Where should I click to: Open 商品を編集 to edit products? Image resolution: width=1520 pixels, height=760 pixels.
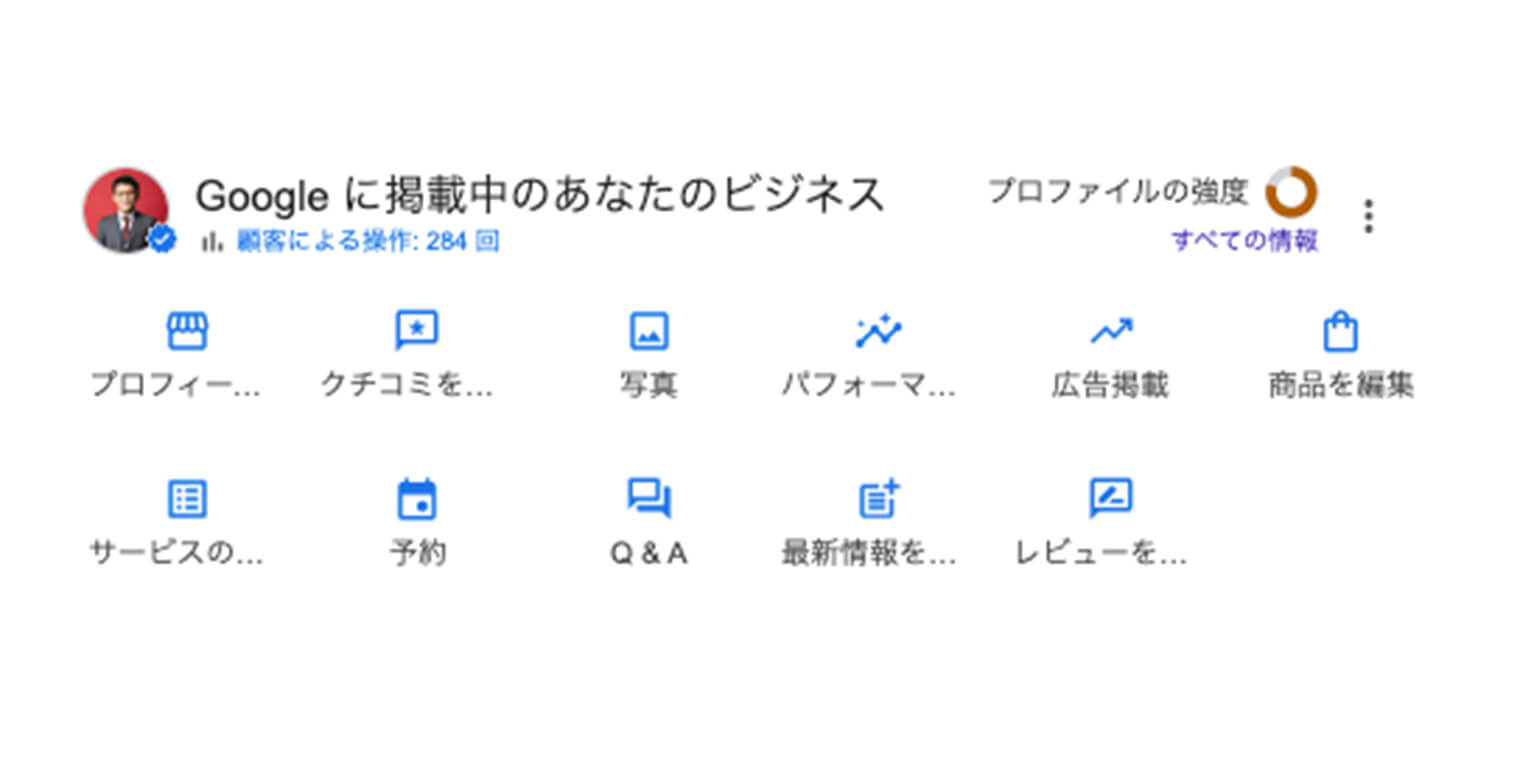click(x=1340, y=353)
